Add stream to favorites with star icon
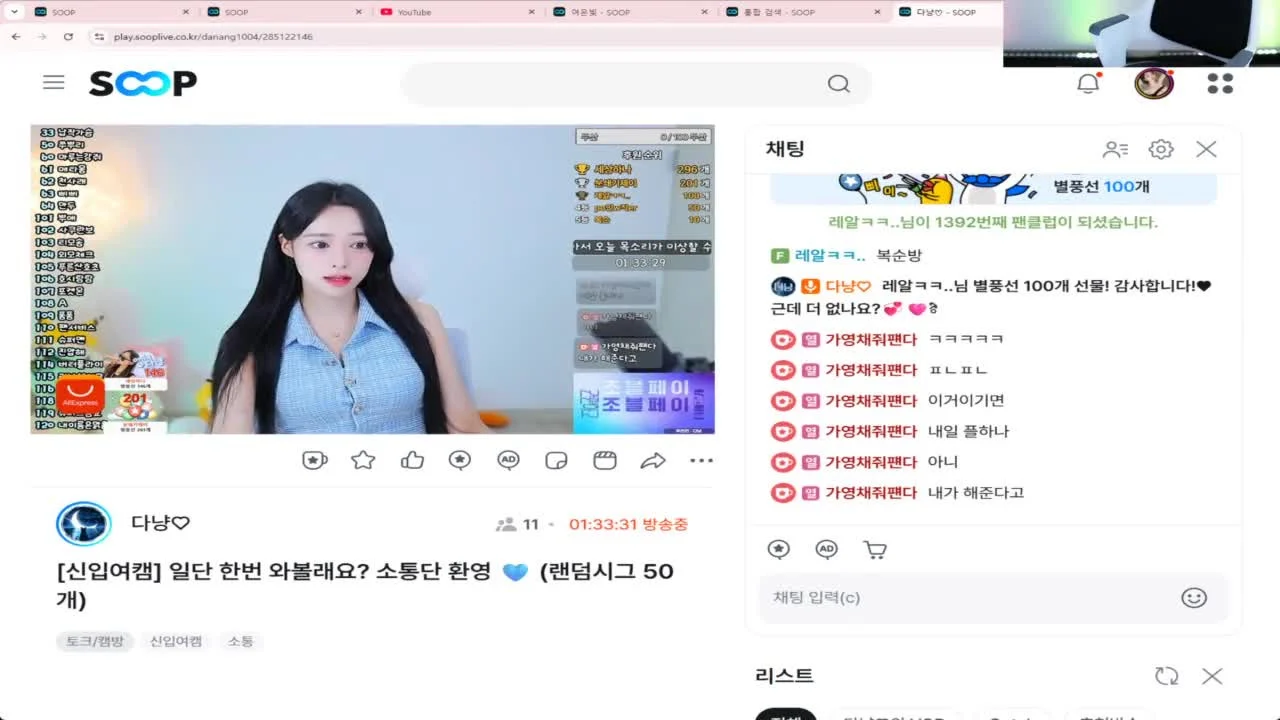Image resolution: width=1280 pixels, height=720 pixels. click(363, 460)
